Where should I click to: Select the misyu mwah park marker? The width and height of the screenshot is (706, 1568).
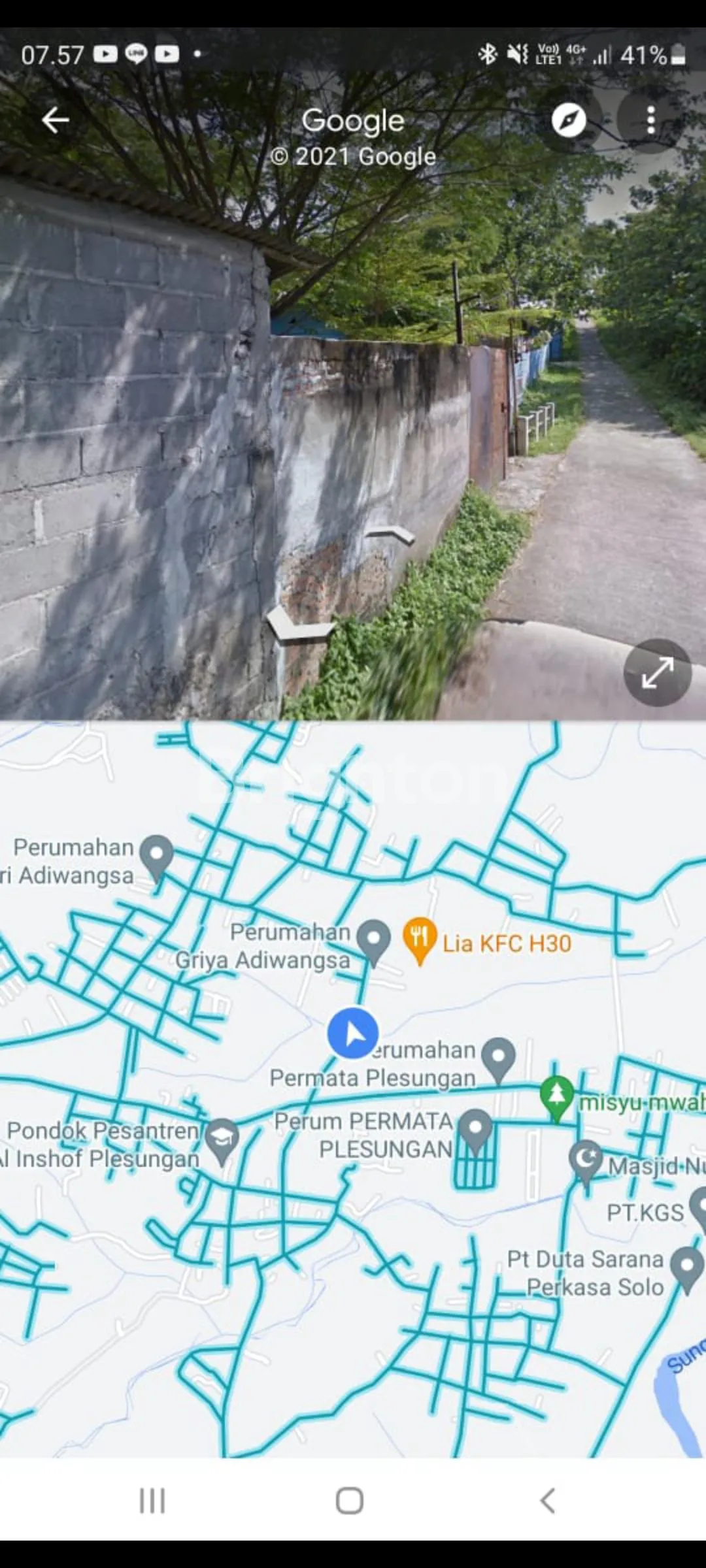pos(557,1096)
